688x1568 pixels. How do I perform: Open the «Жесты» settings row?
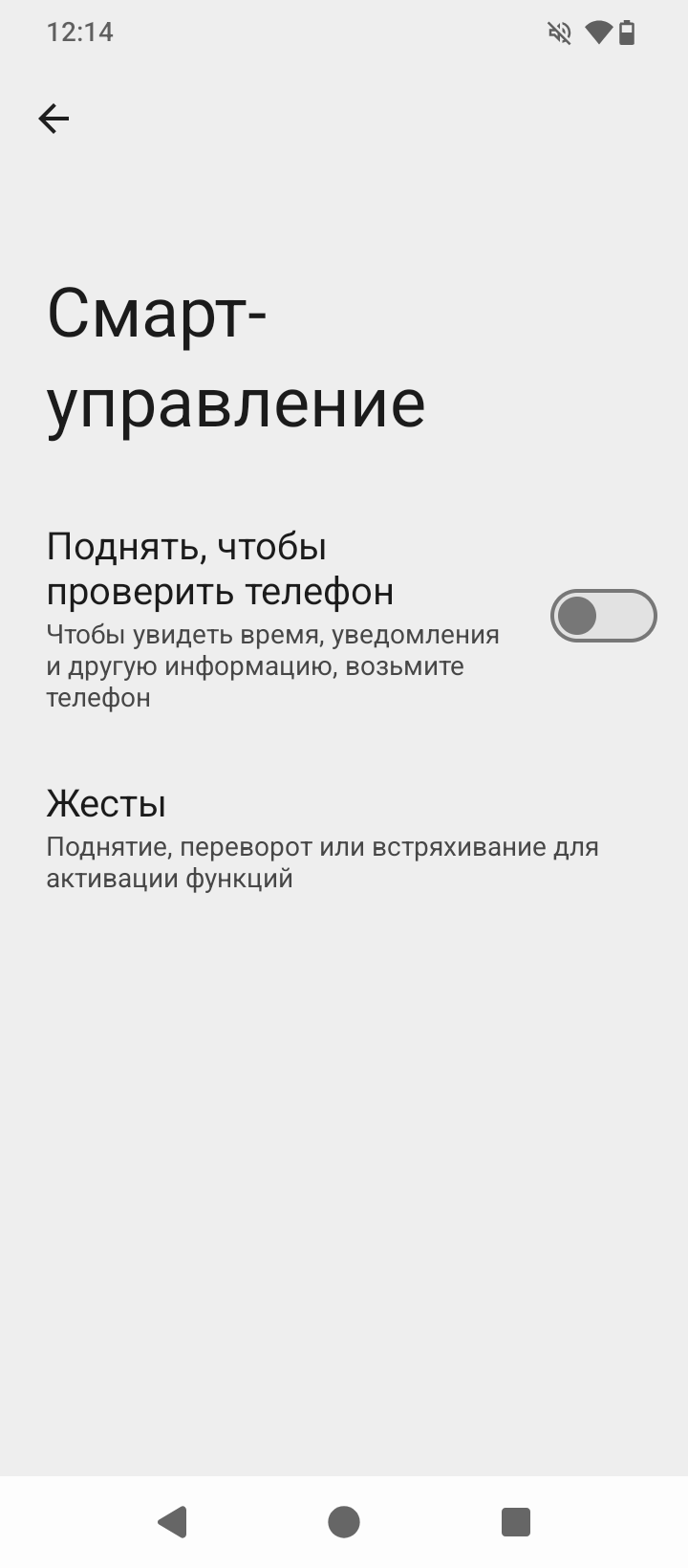[x=323, y=839]
